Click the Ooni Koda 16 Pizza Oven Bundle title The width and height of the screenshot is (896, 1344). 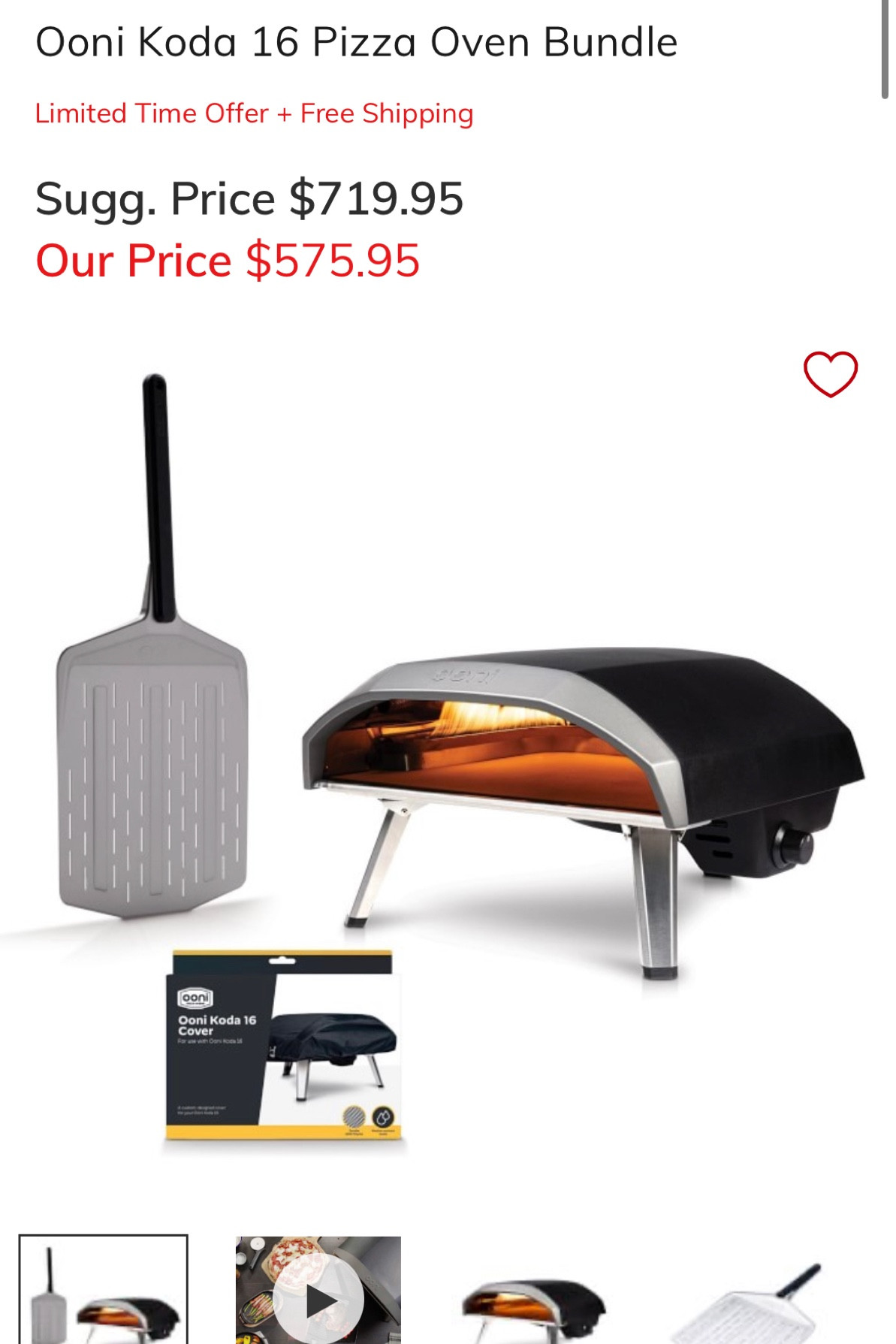pyautogui.click(x=356, y=43)
